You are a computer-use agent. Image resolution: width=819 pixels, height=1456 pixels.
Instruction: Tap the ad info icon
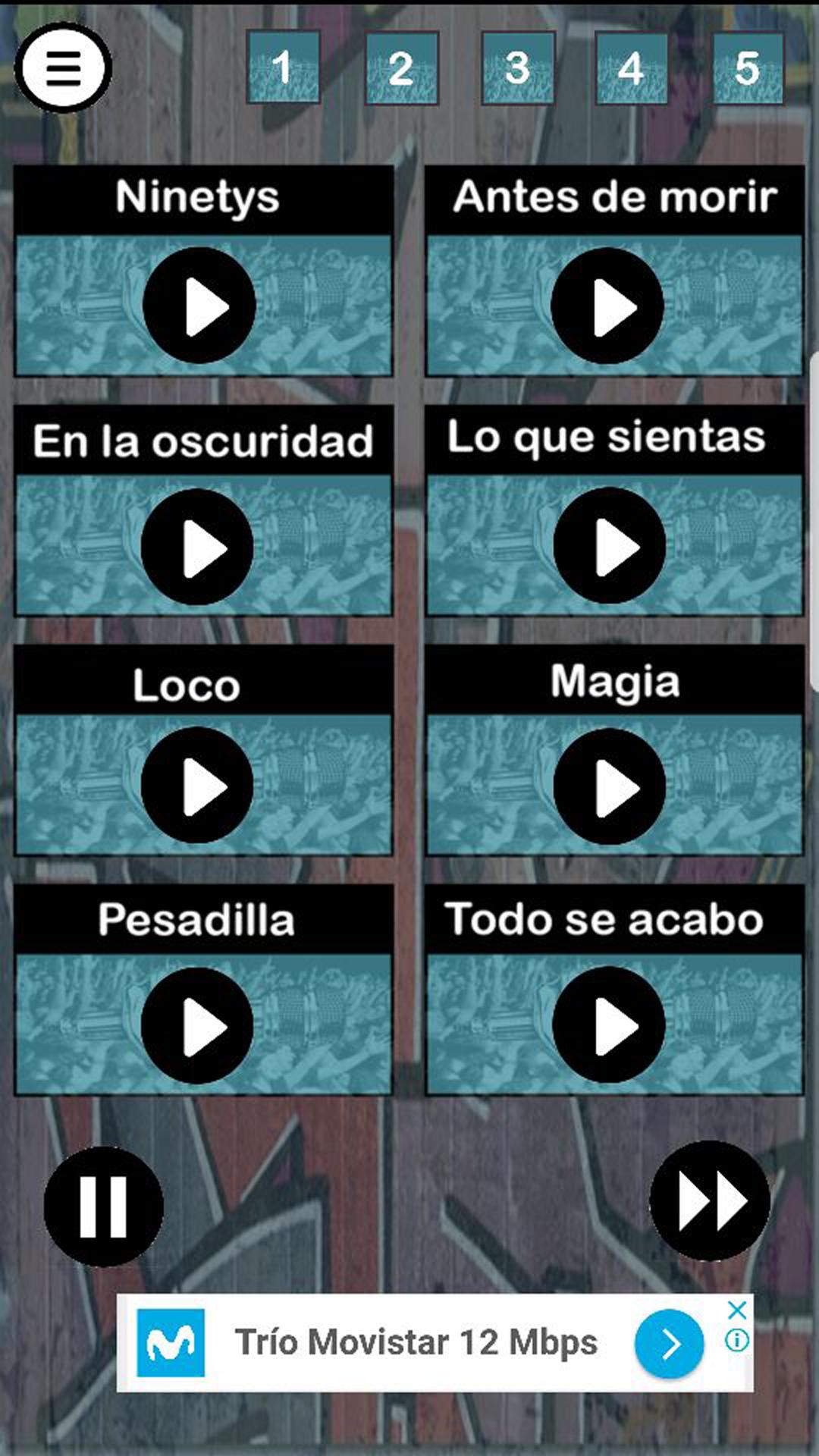coord(737,1341)
